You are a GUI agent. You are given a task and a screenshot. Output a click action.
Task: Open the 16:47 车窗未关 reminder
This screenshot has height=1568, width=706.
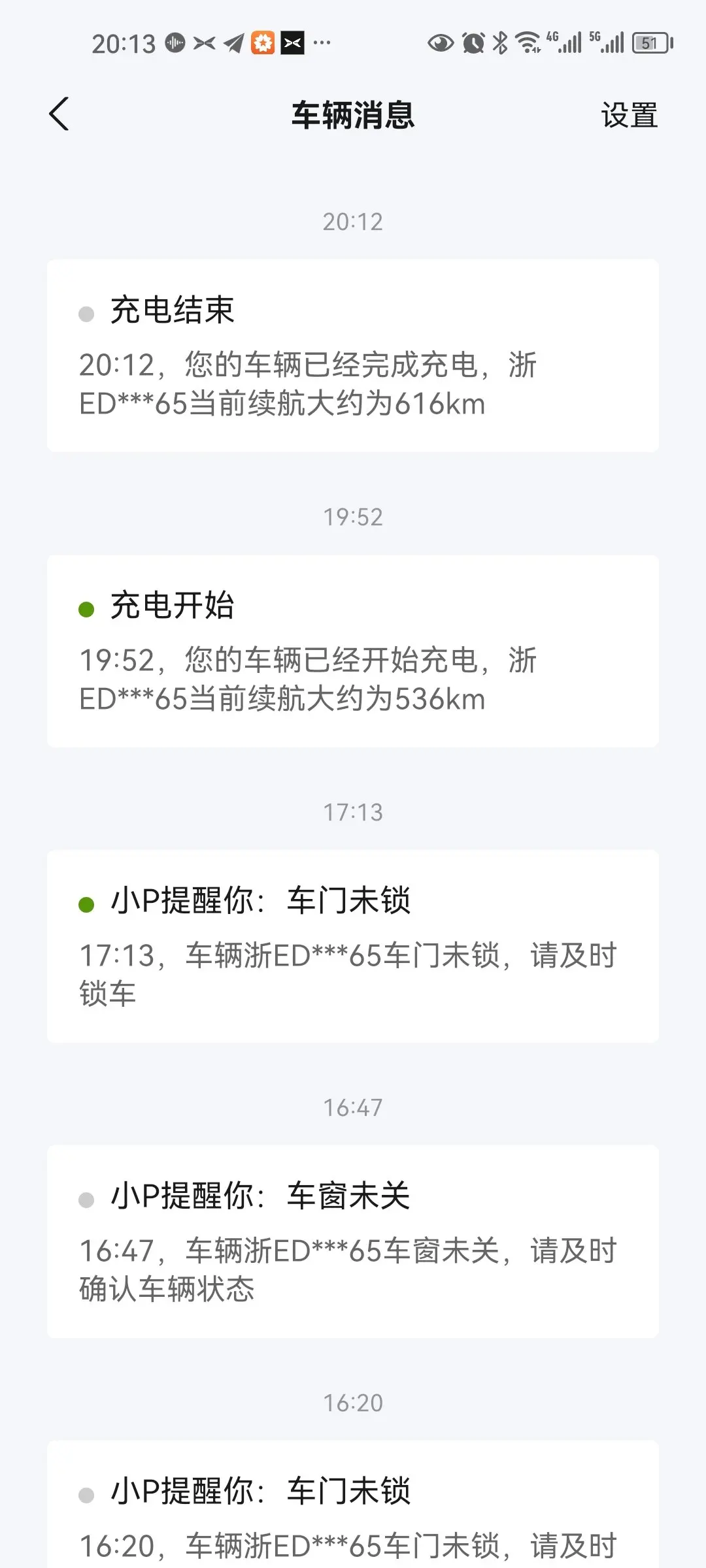click(353, 1241)
